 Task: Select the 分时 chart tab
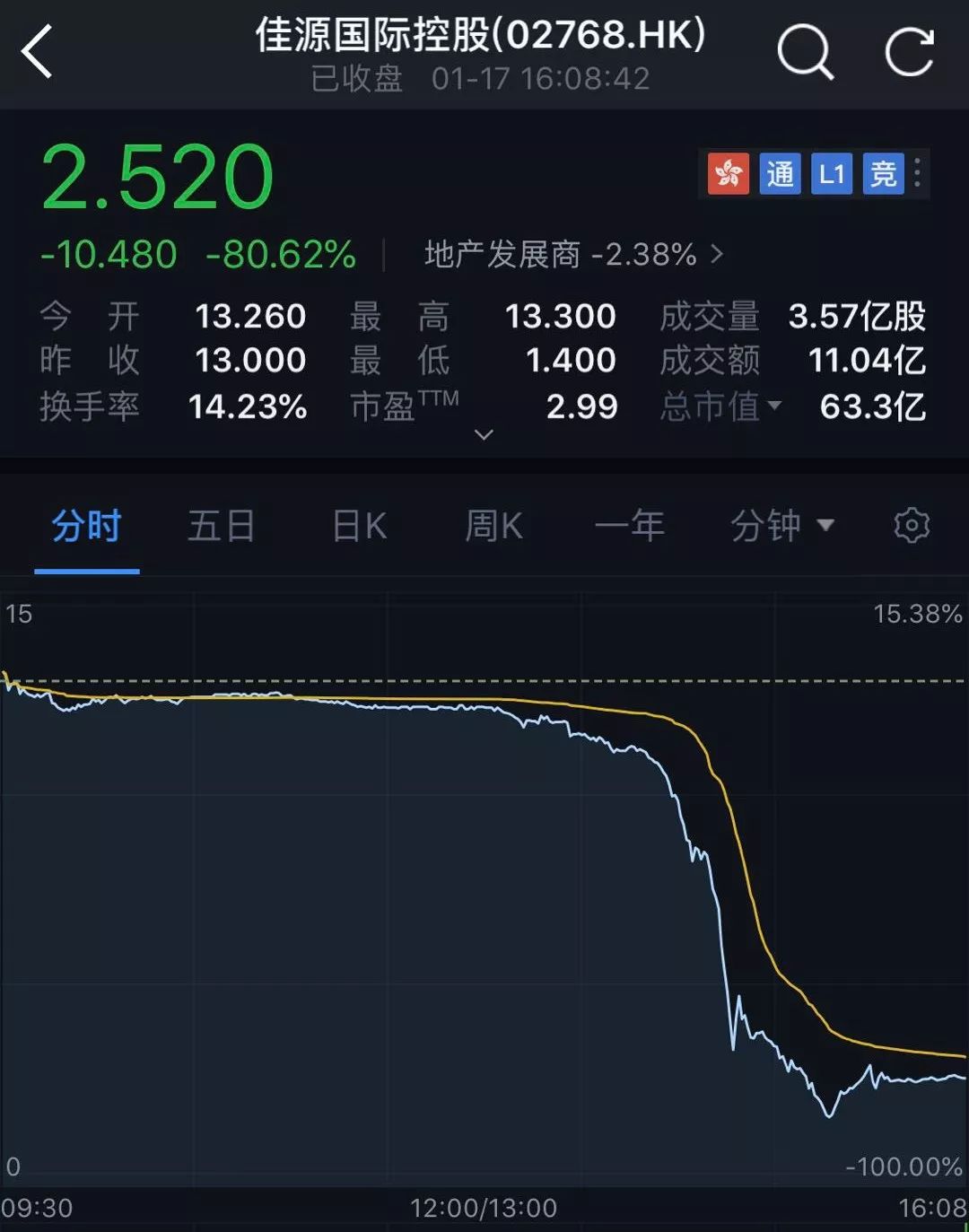coord(86,526)
